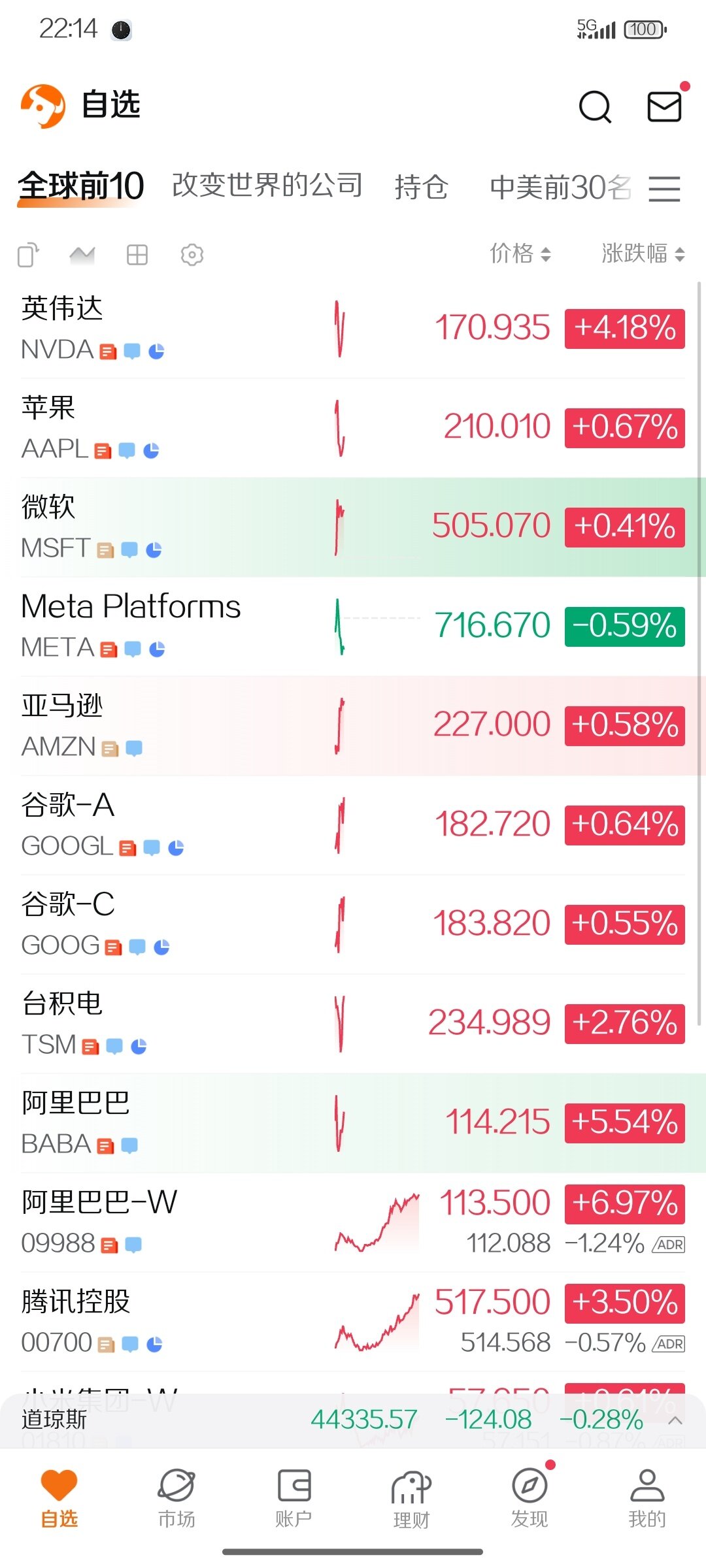Open the 腾讯控股 00700 stock row
The width and height of the screenshot is (706, 1568).
(353, 1322)
